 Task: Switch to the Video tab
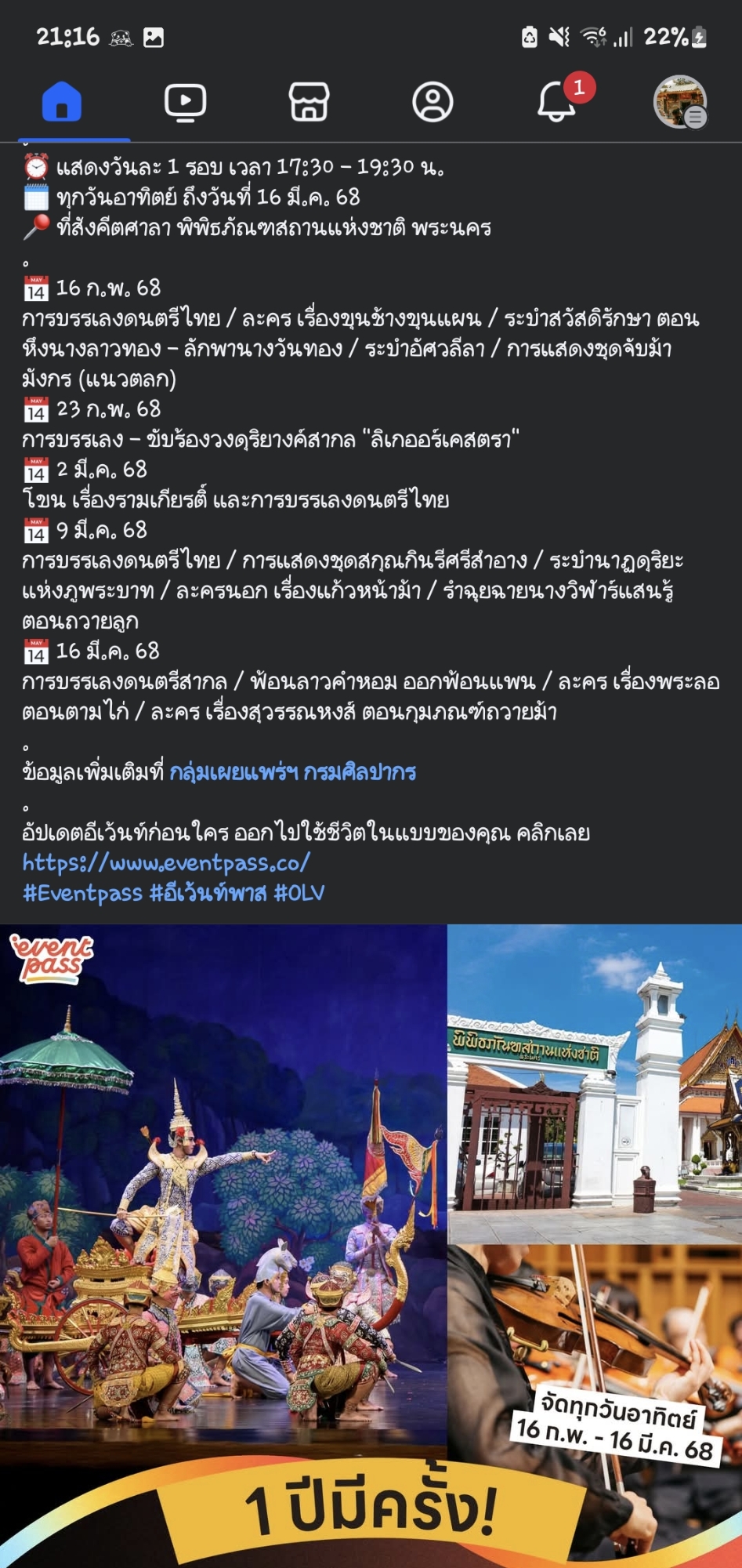(185, 102)
